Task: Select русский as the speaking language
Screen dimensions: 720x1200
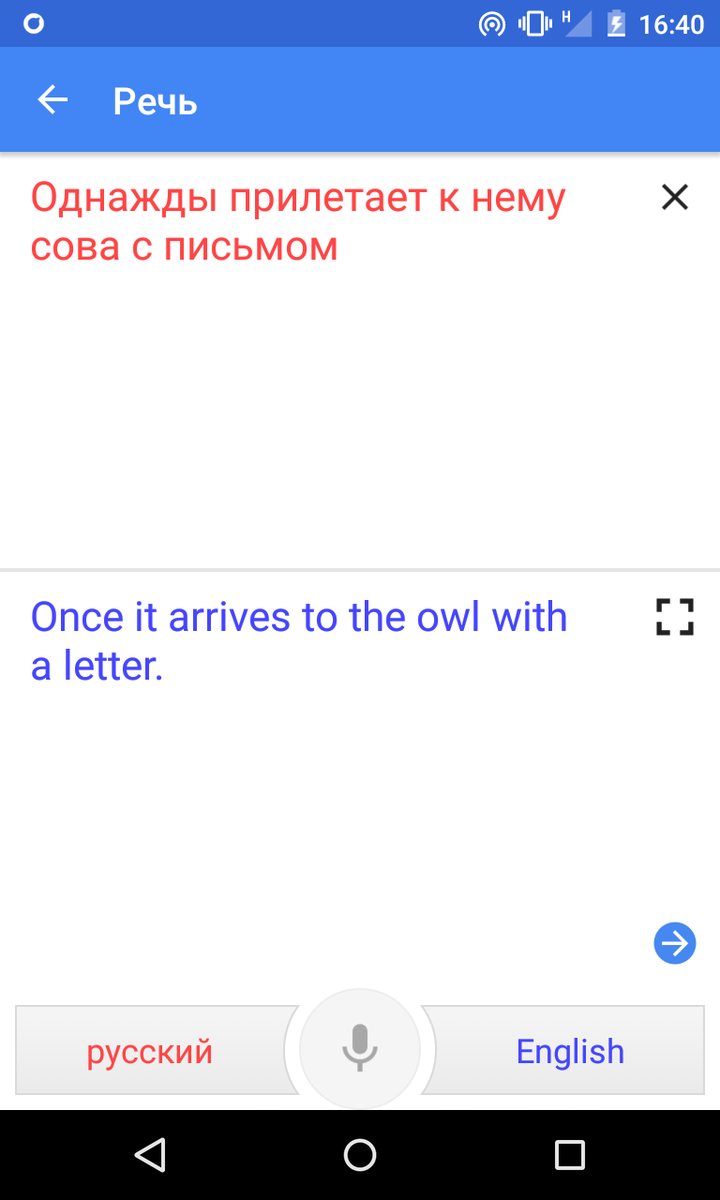Action: pos(150,1051)
